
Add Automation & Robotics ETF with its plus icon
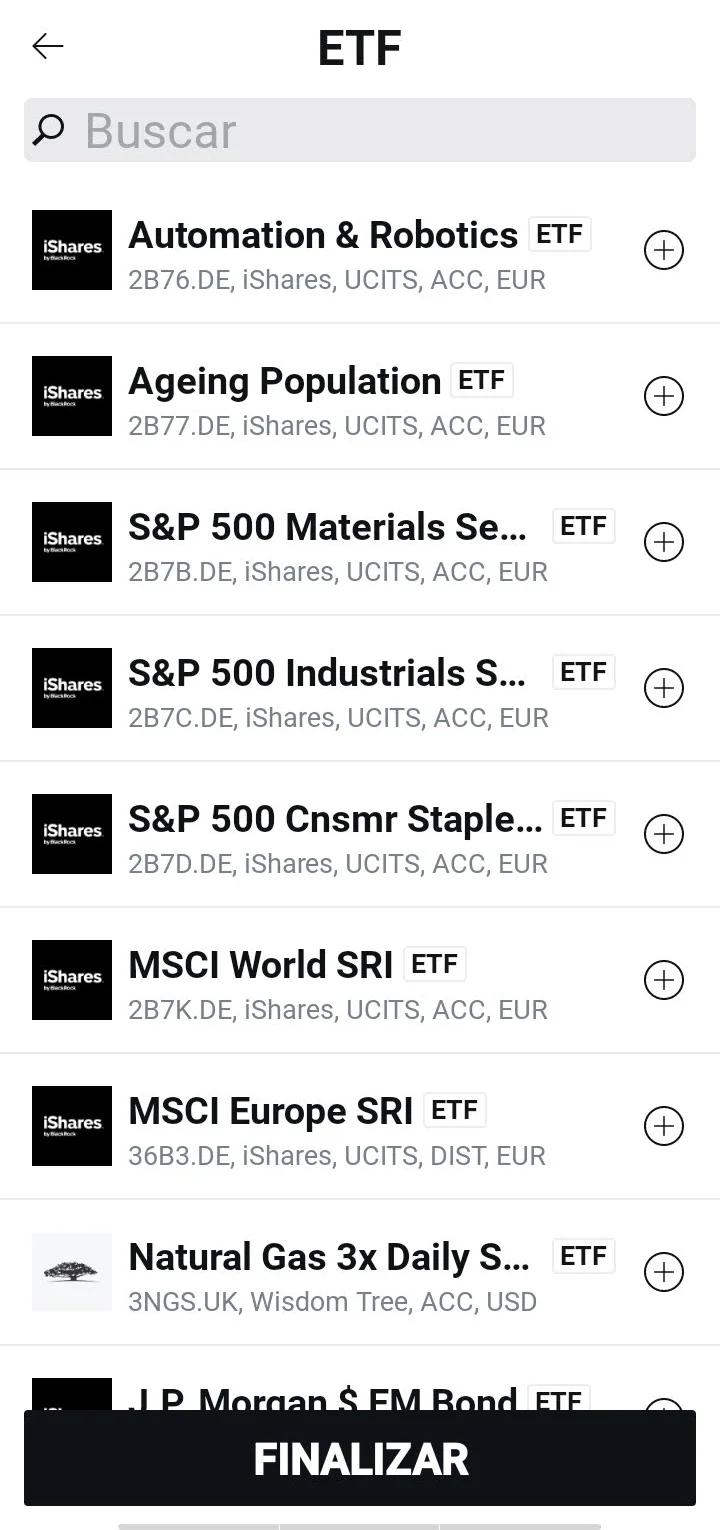663,250
